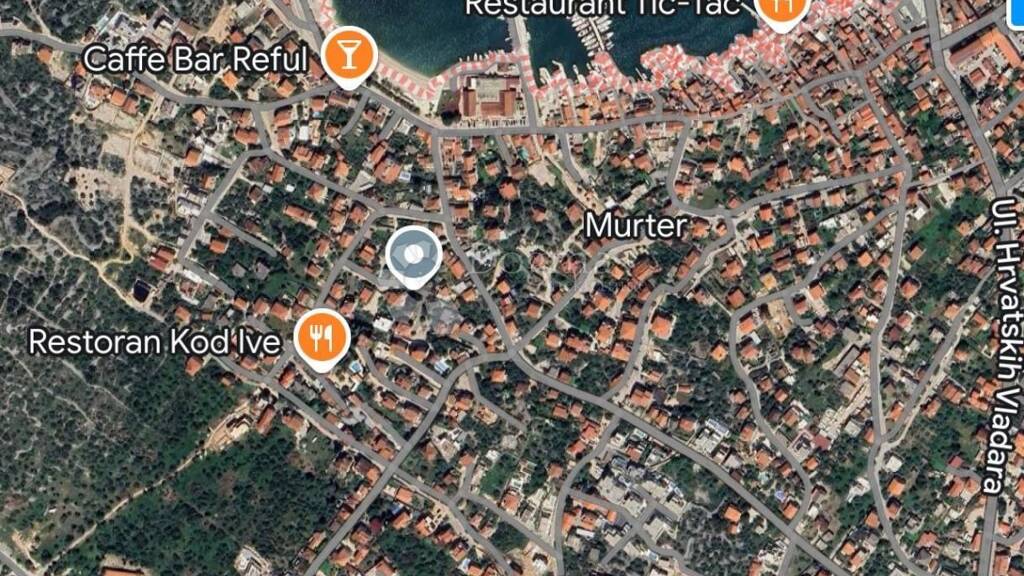Tap the Restaurant Tic-Tac marker

click(781, 8)
